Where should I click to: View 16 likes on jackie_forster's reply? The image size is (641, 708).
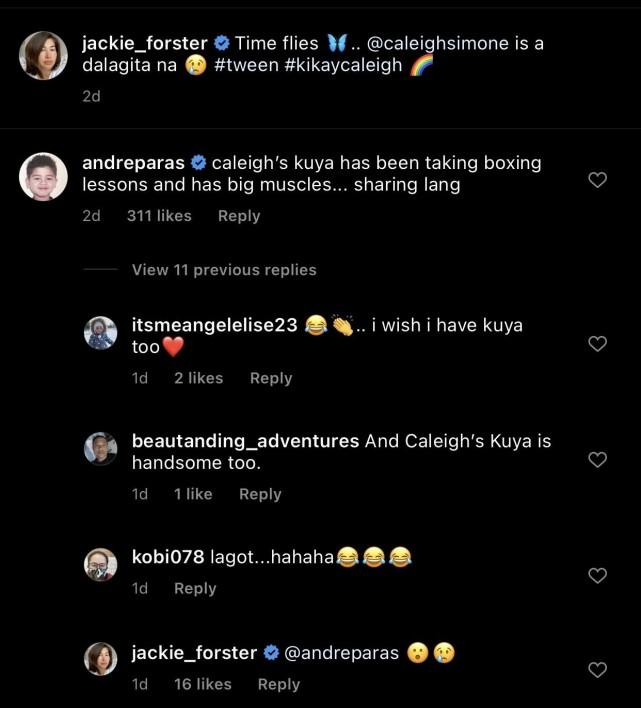point(202,685)
